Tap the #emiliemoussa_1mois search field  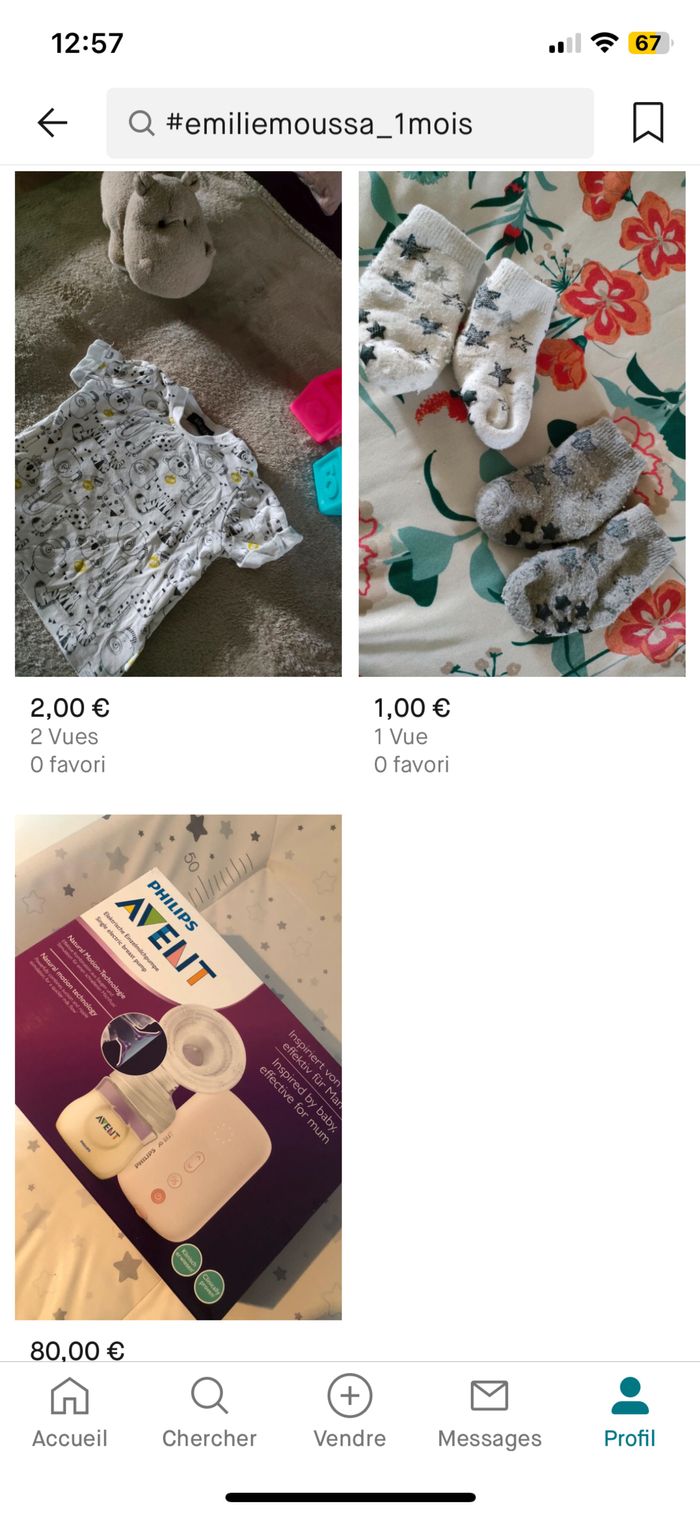point(350,123)
